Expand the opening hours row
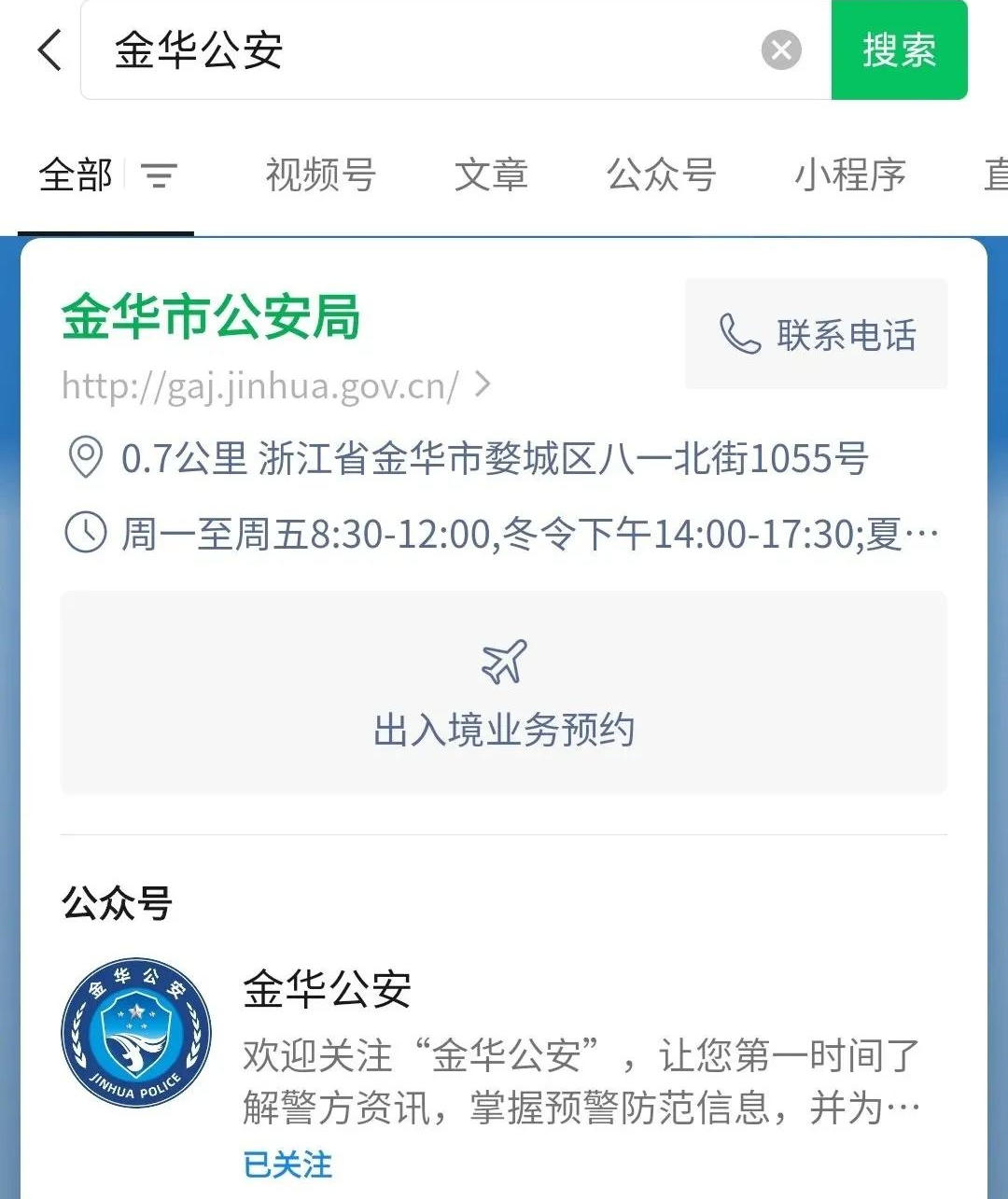Screen dimensions: 1008x1199 click(x=504, y=534)
